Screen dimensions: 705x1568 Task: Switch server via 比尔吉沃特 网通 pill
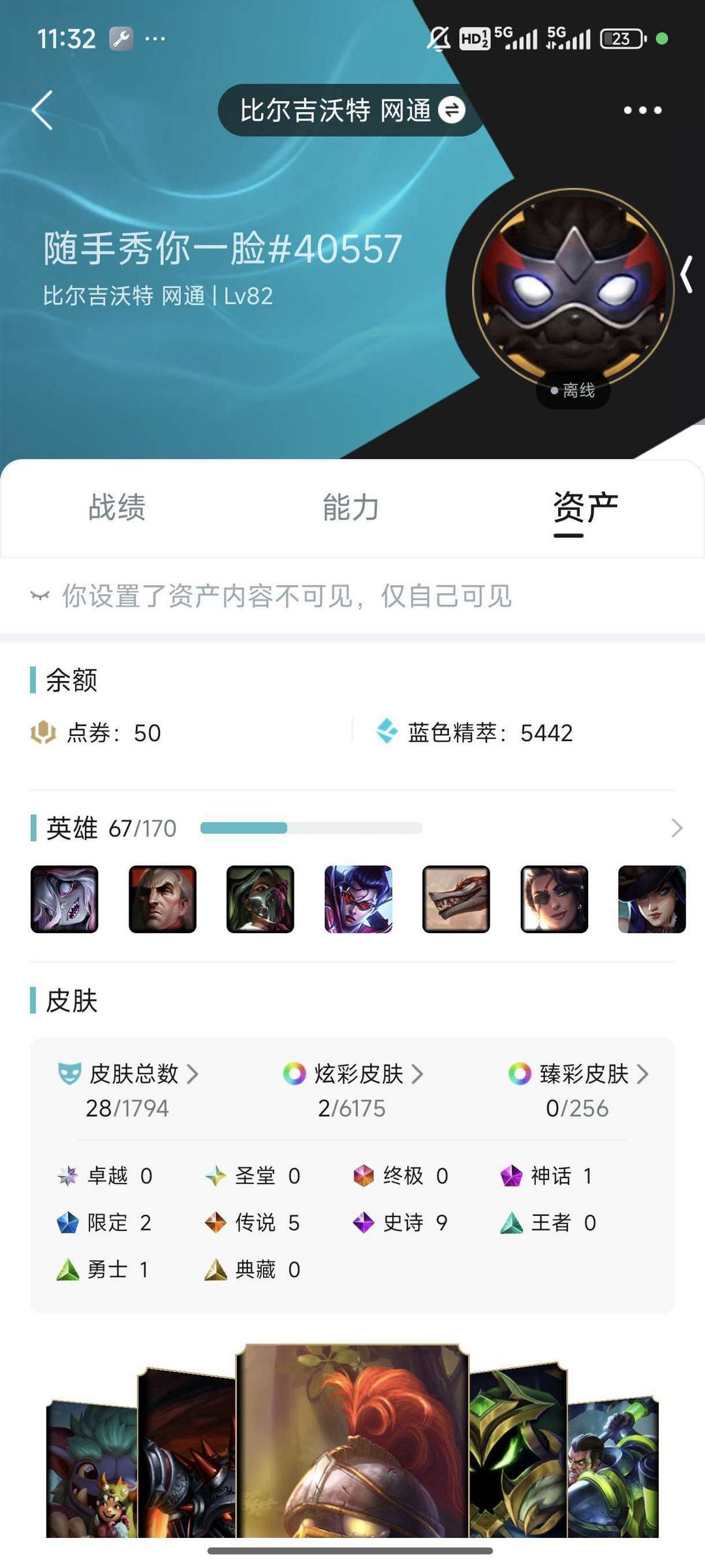[352, 110]
